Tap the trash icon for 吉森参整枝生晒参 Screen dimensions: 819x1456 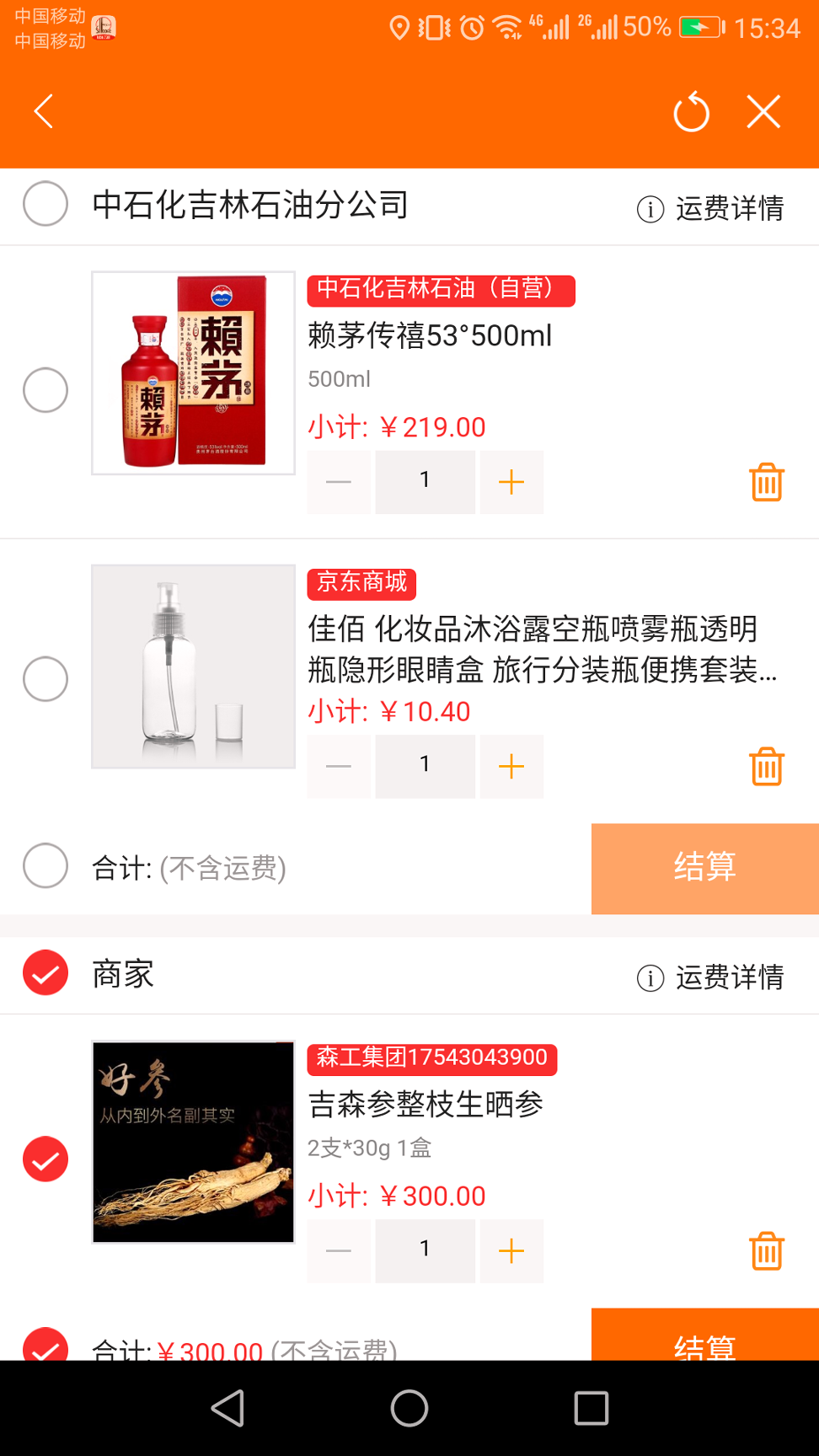[765, 1250]
